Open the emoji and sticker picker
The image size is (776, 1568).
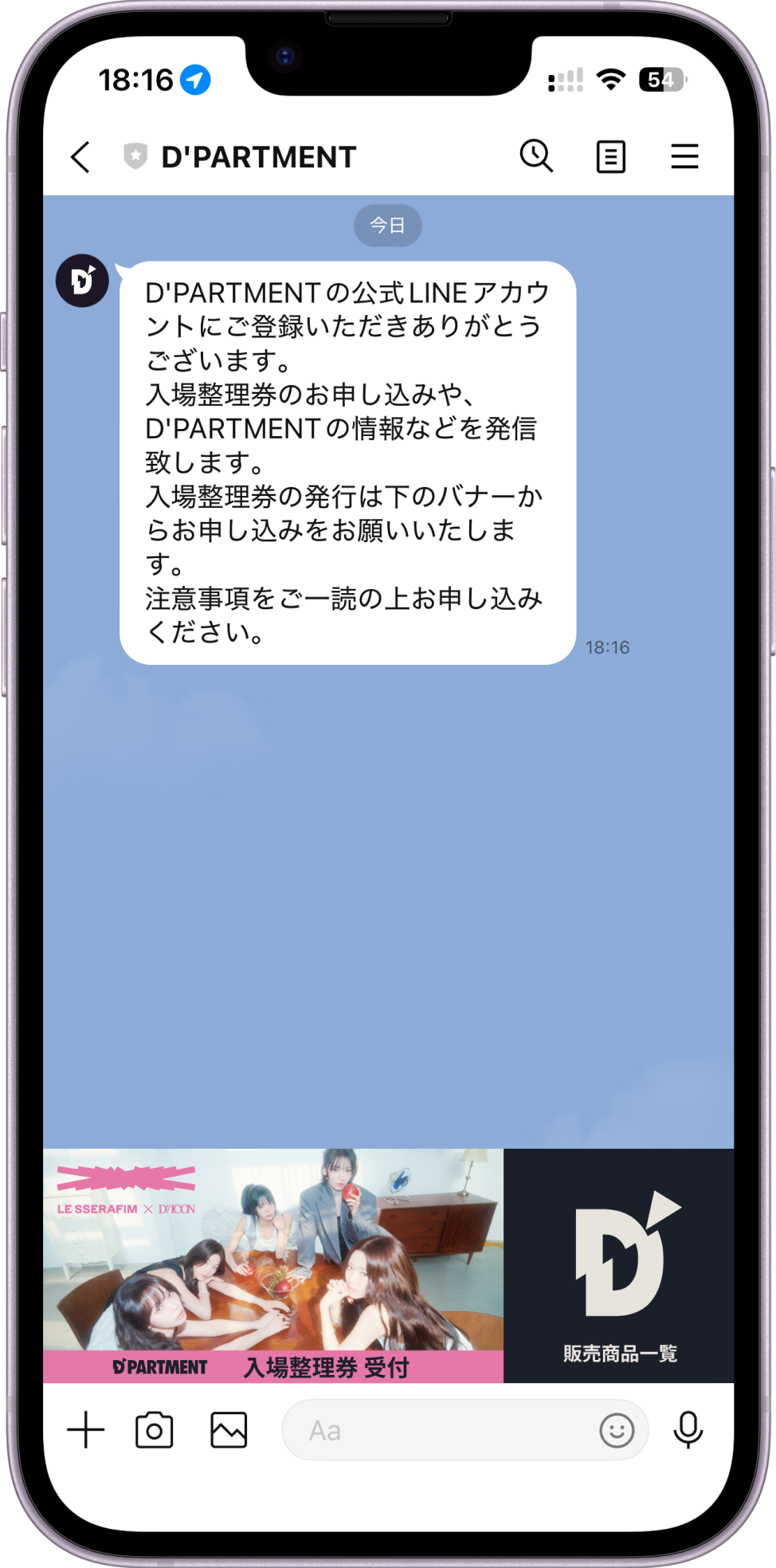coord(617,1430)
